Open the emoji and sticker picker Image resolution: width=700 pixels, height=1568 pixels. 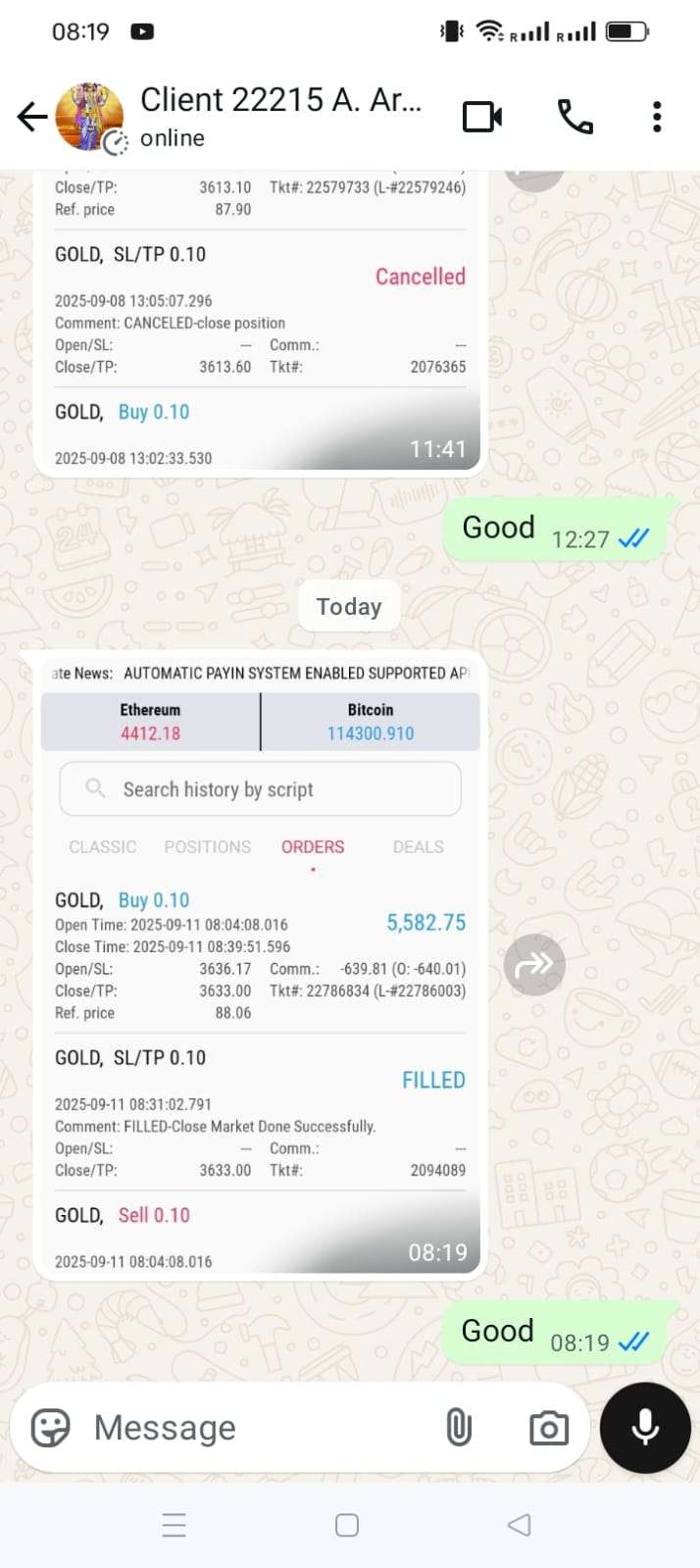coord(51,1428)
